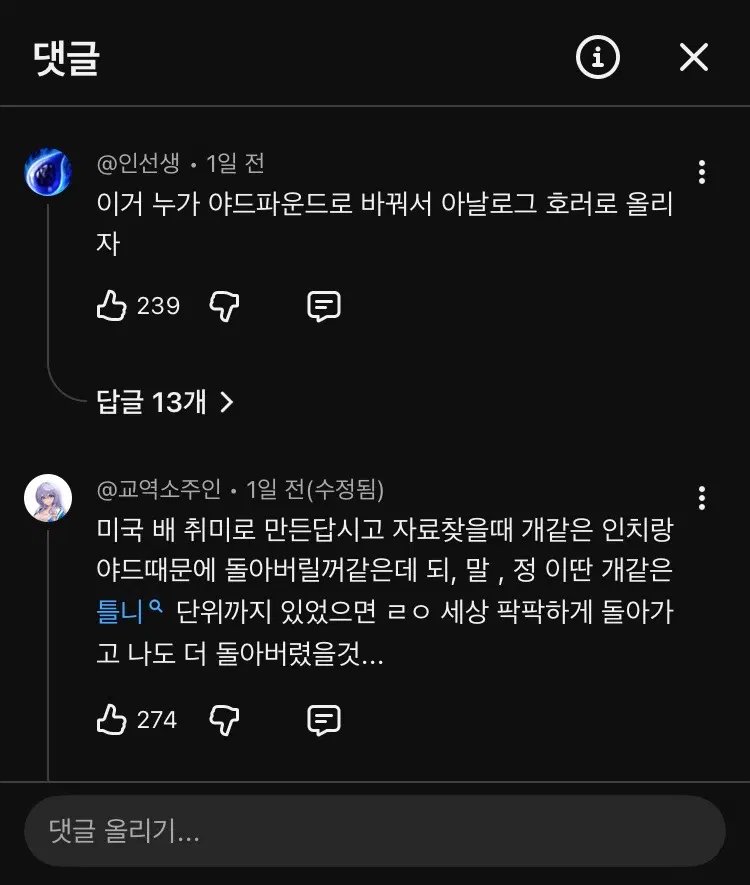Like @인선생's comment with 239 likes
Image resolution: width=750 pixels, height=885 pixels.
(111, 306)
